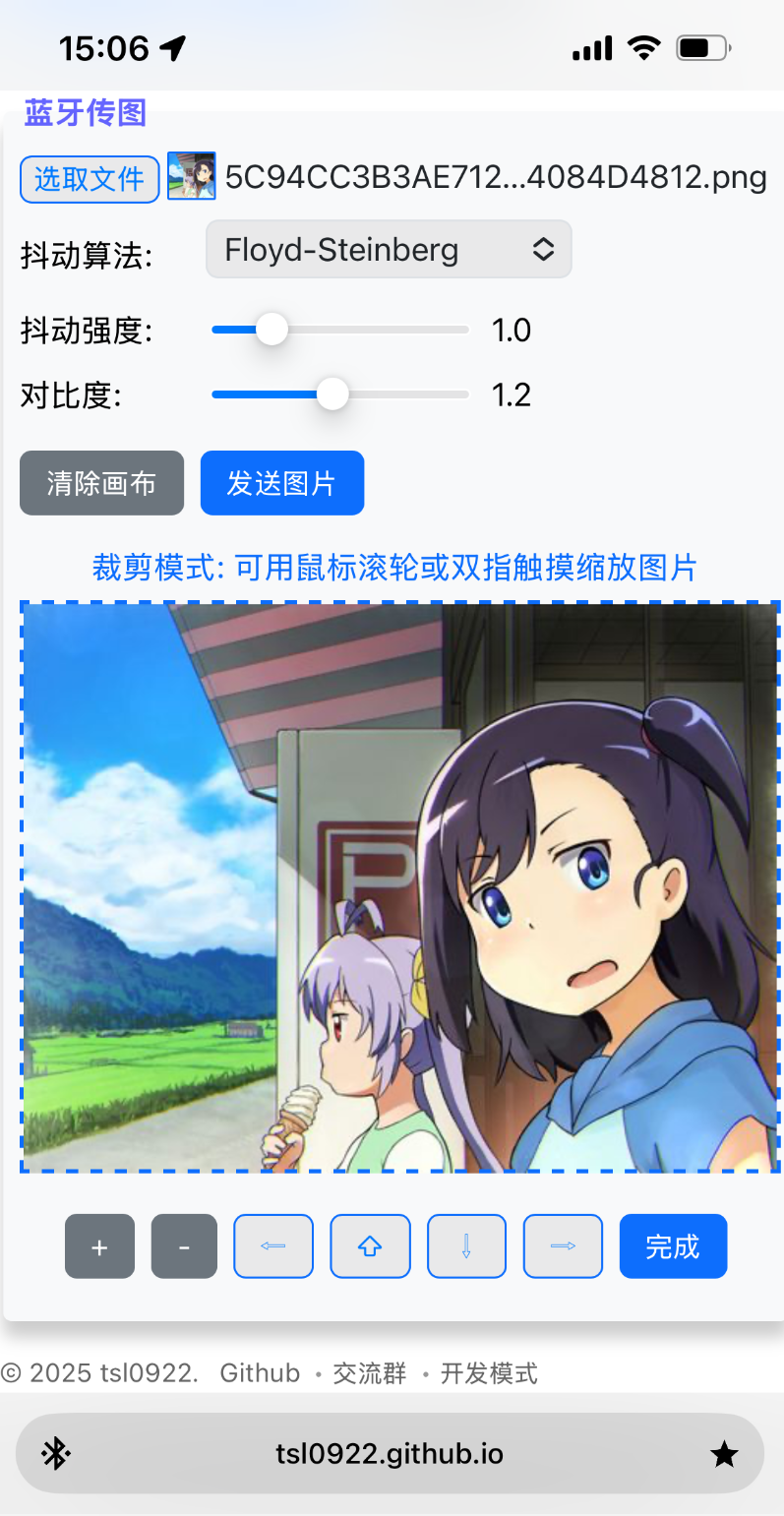784x1516 pixels.
Task: Open the Github link
Action: [260, 1372]
